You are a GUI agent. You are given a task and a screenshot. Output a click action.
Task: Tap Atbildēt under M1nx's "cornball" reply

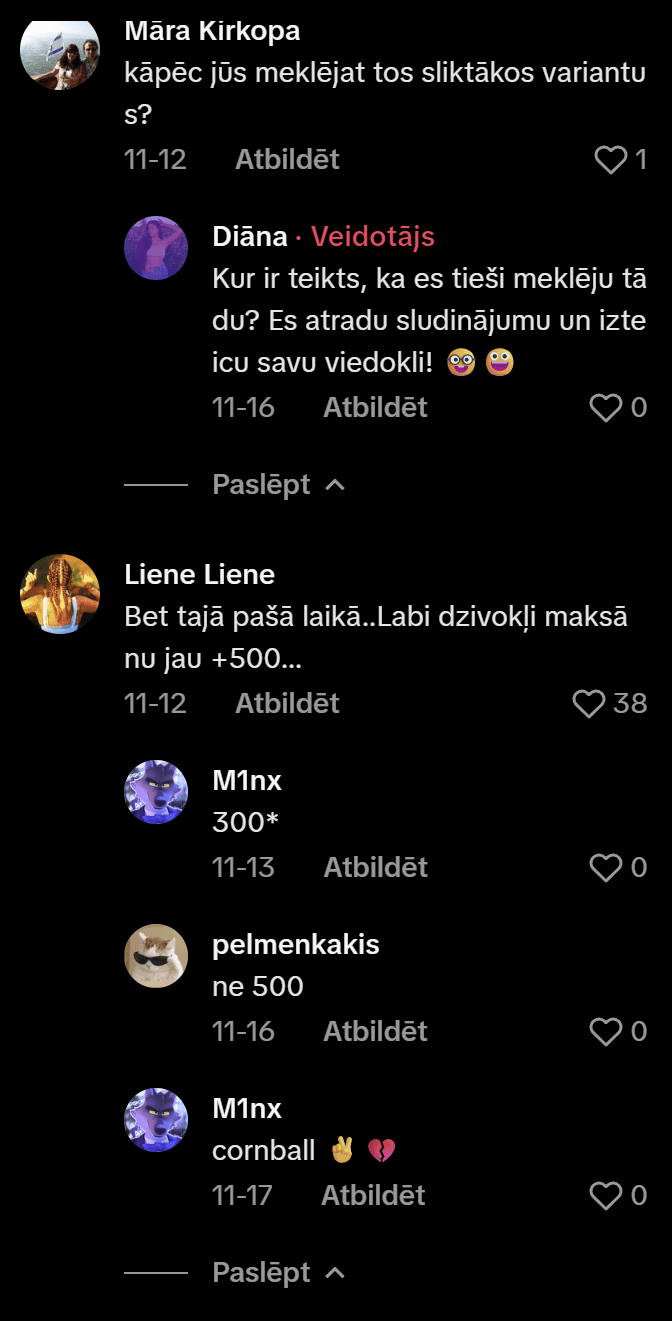(373, 1196)
